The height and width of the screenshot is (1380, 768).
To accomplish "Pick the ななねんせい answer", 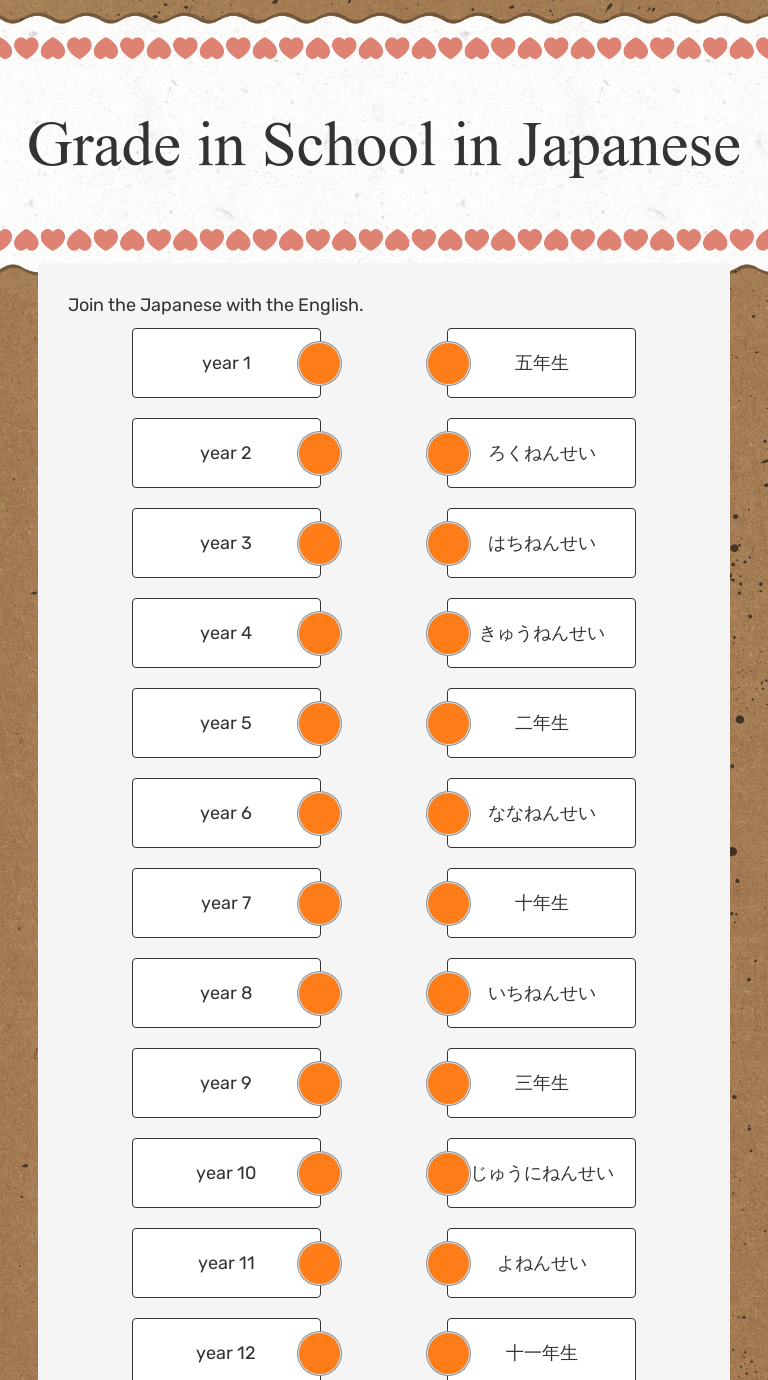I will (541, 813).
